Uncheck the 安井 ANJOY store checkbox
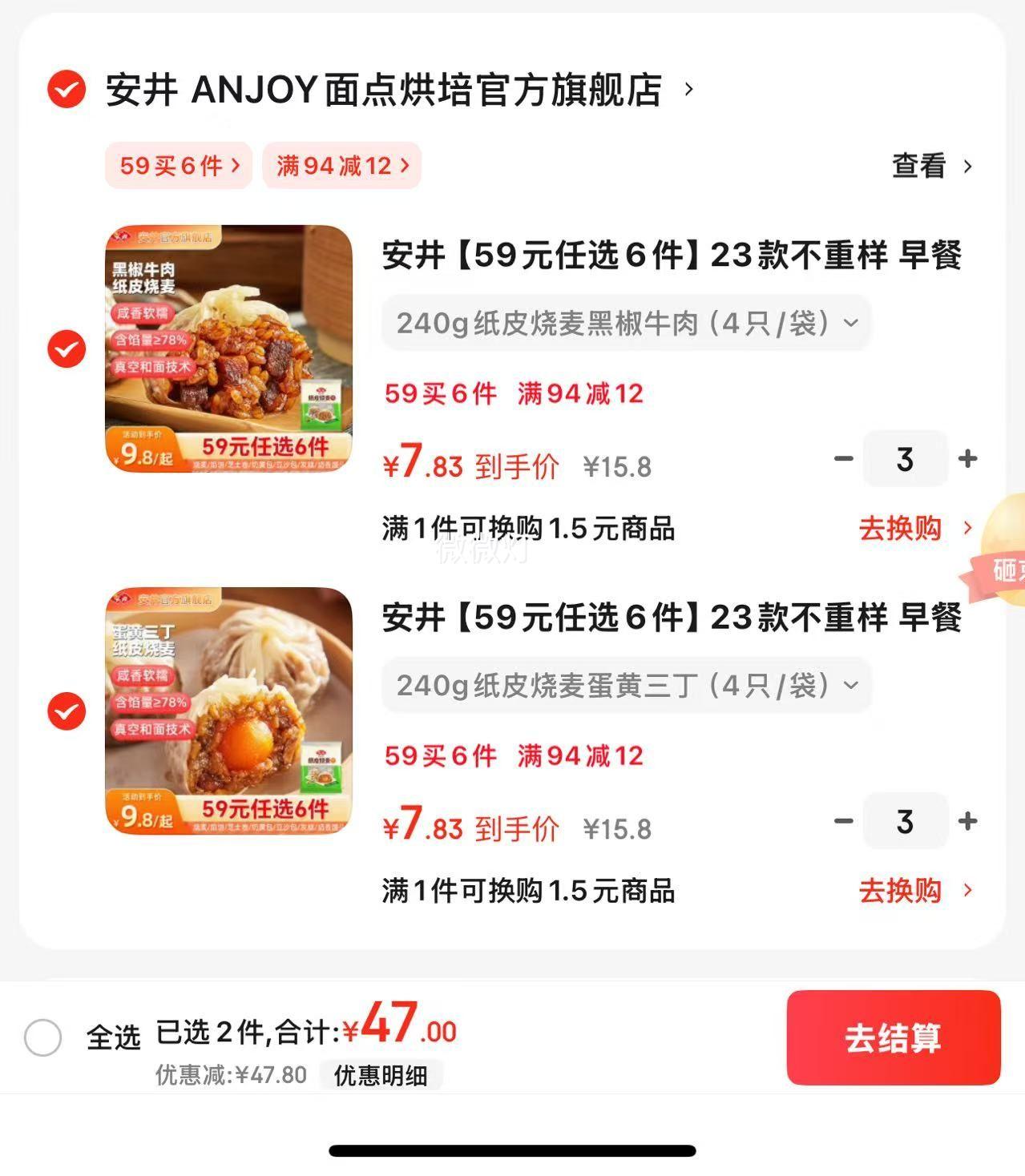The image size is (1025, 1176). pyautogui.click(x=67, y=89)
